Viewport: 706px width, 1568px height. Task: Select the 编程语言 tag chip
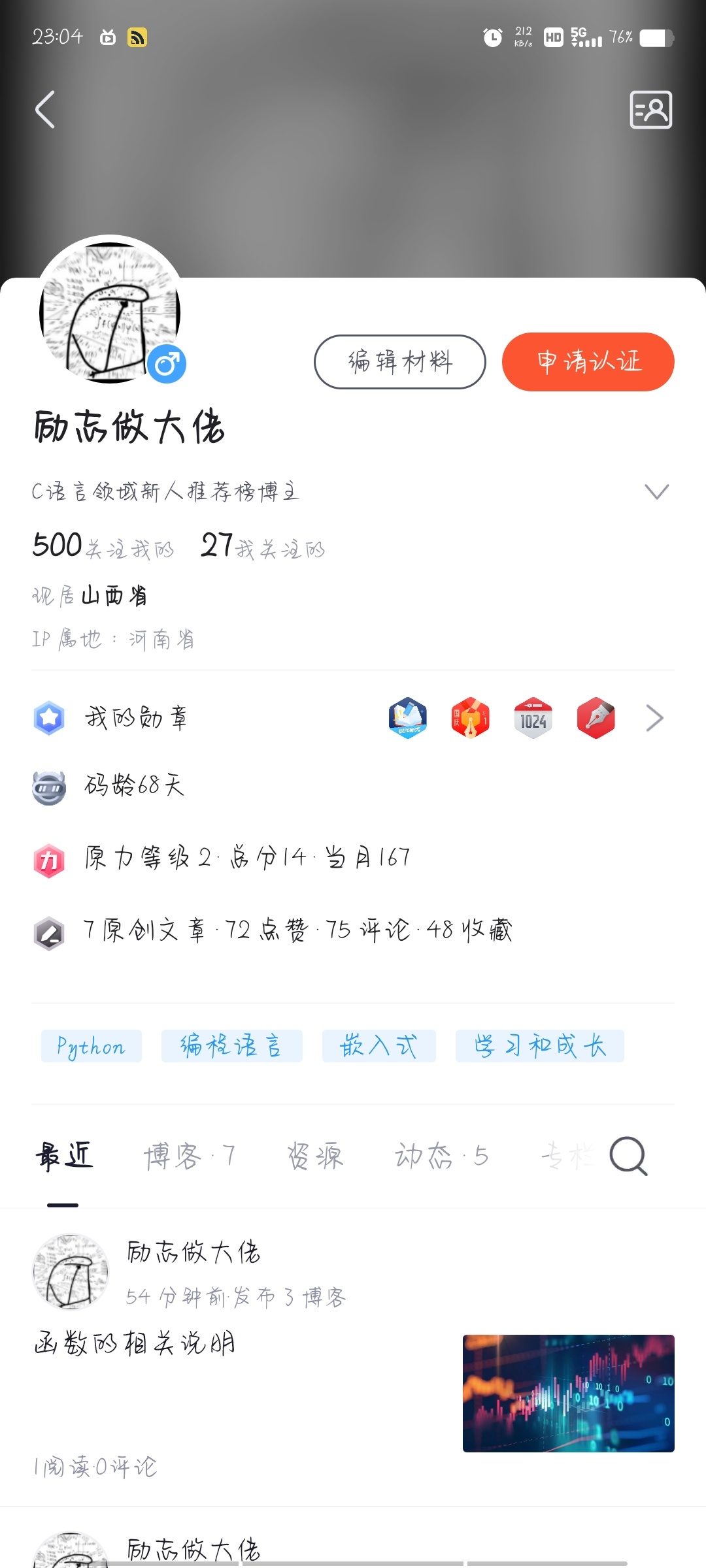coord(231,1046)
